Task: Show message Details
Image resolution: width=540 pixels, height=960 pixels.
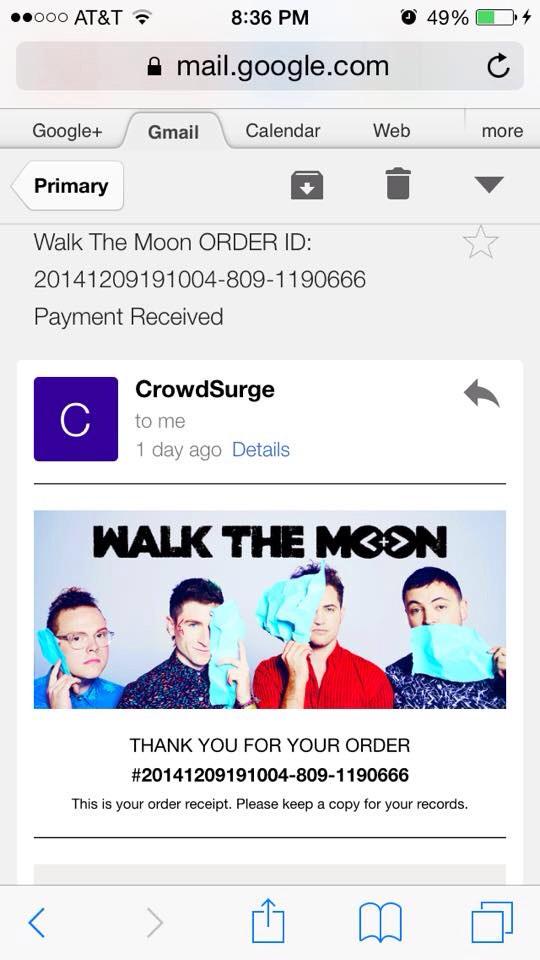Action: [x=261, y=449]
